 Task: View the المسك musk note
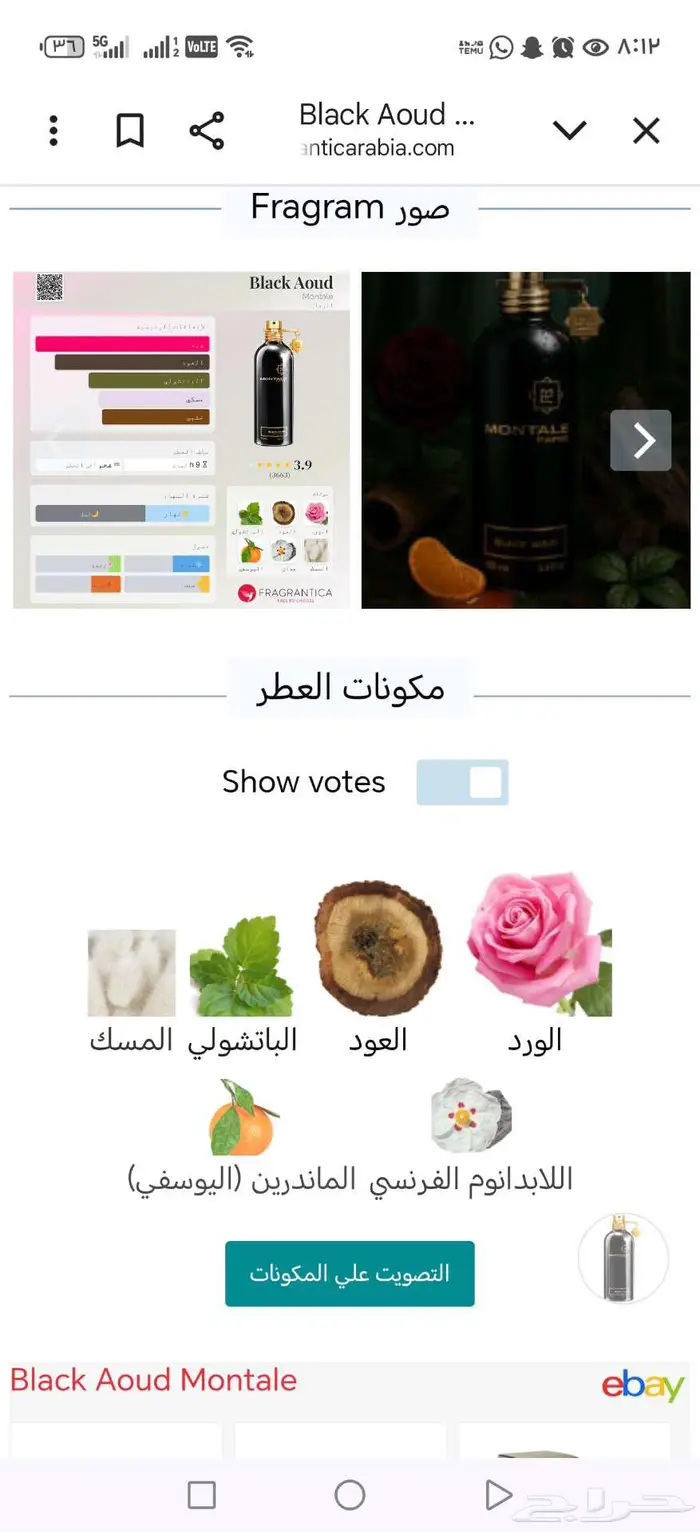pyautogui.click(x=132, y=973)
